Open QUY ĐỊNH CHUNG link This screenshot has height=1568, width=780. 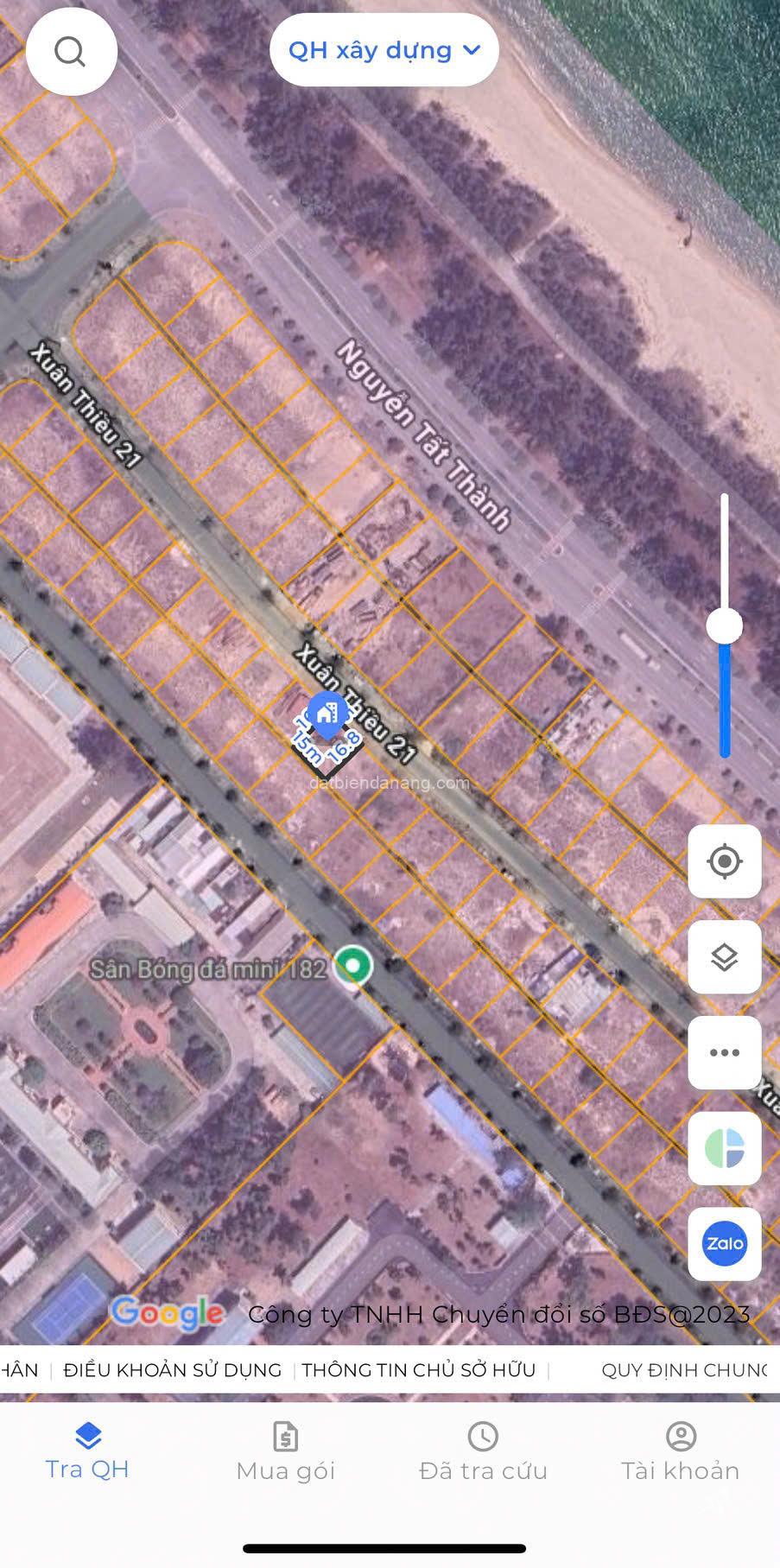[684, 1370]
